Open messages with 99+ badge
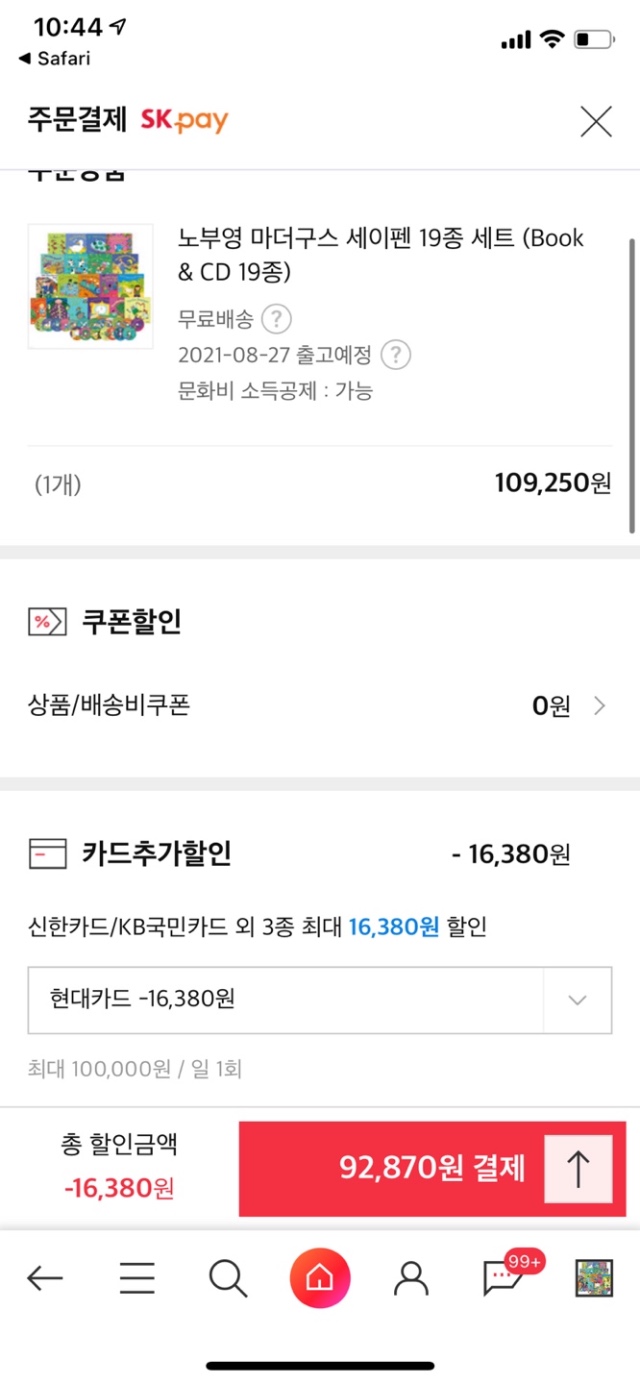 coord(502,1277)
